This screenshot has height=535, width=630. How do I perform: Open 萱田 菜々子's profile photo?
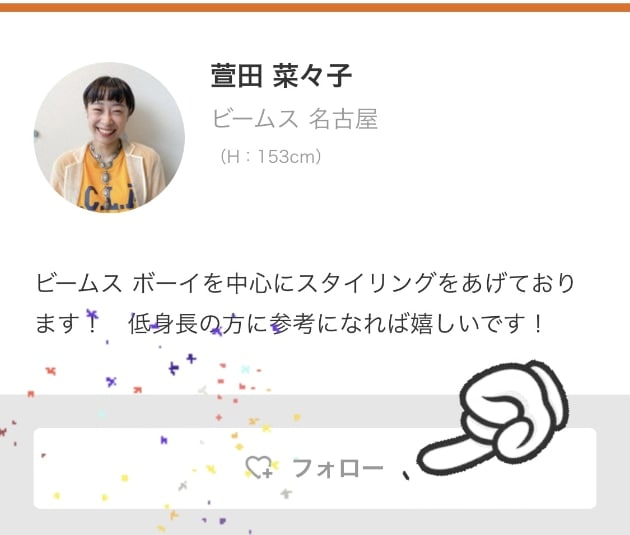click(x=109, y=137)
